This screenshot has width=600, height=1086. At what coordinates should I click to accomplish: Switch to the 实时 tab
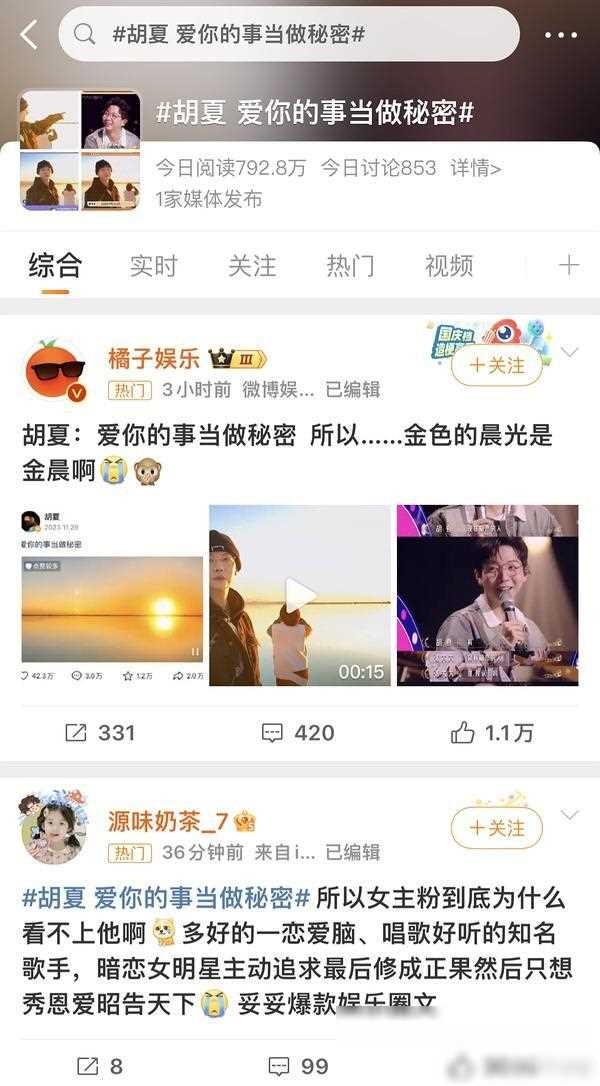tap(153, 265)
